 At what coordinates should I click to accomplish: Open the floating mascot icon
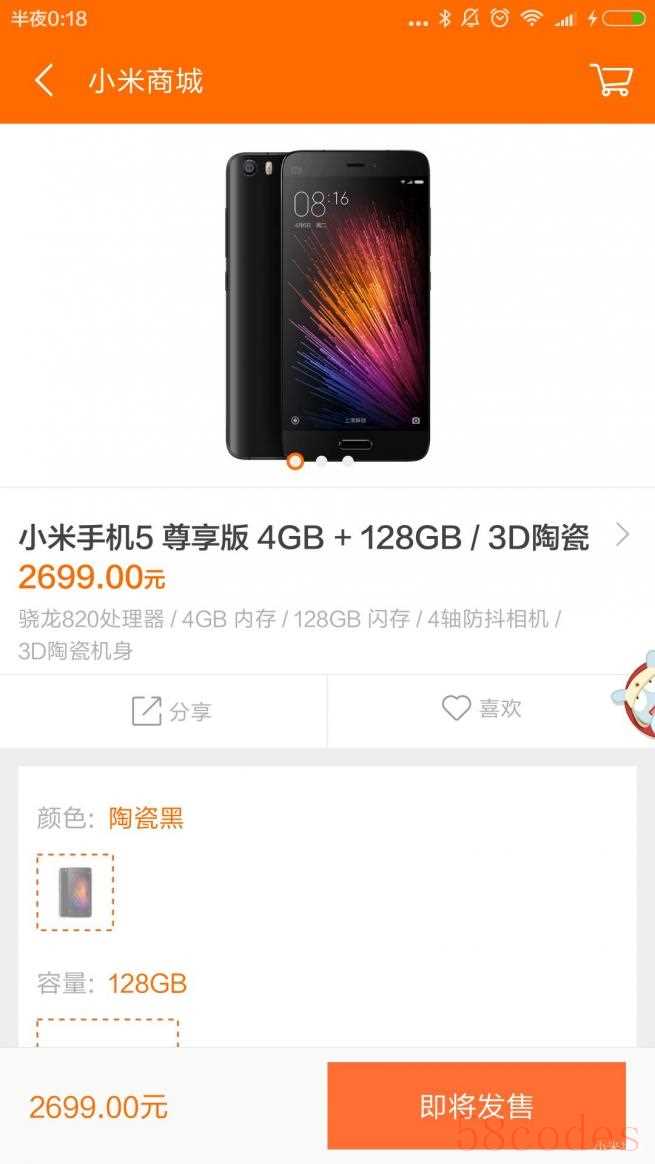[x=636, y=692]
